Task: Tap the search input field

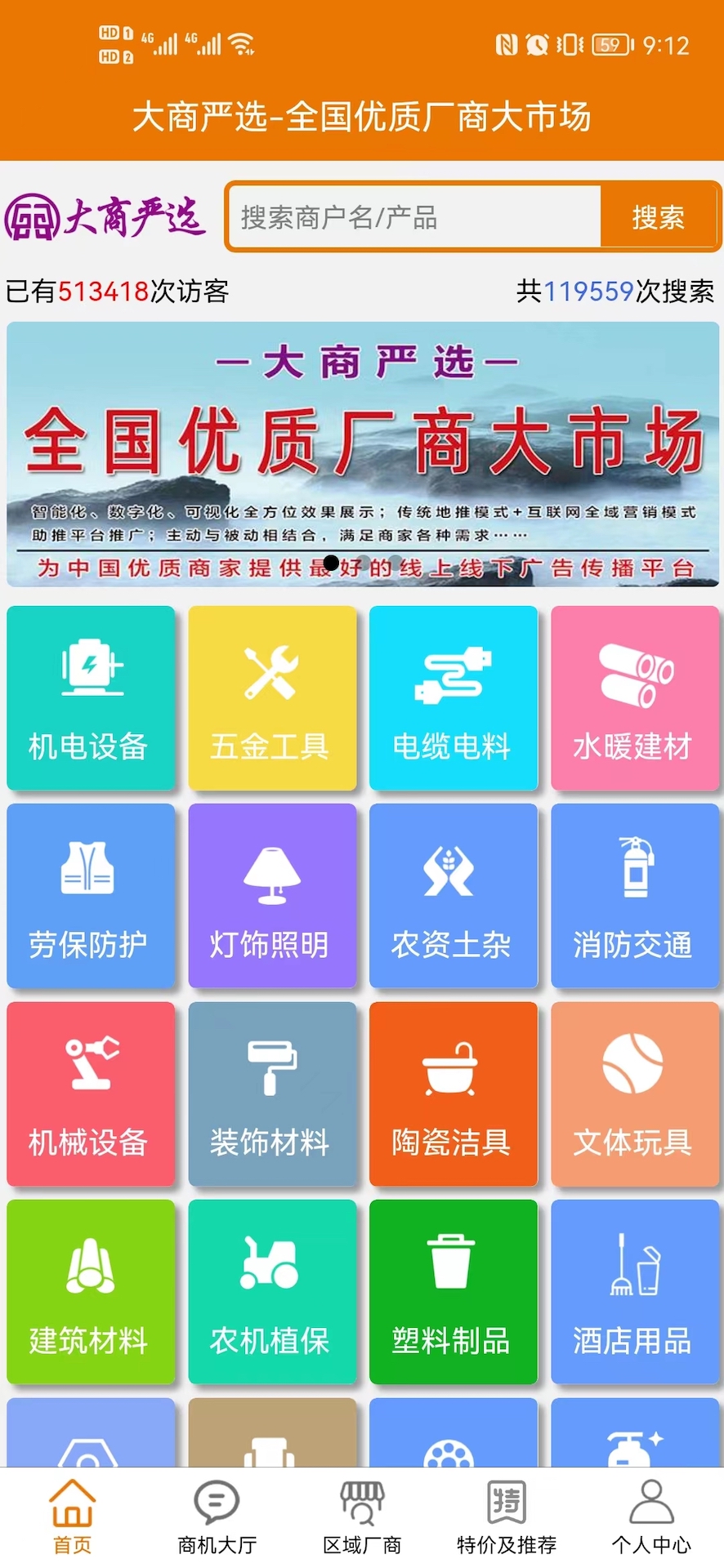Action: click(x=413, y=216)
